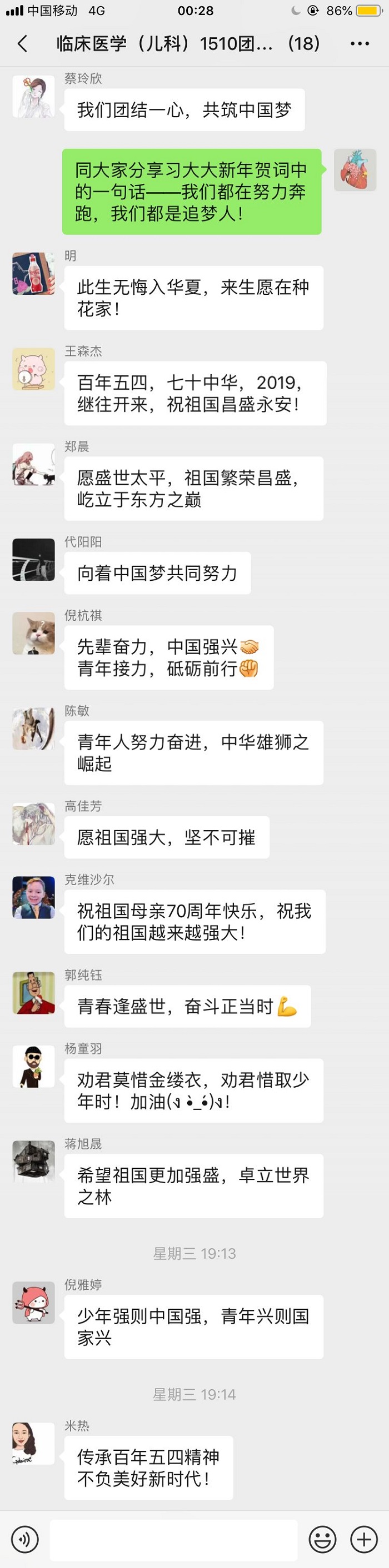Open the group chat details menu
The width and height of the screenshot is (389, 1568).
coord(359,44)
